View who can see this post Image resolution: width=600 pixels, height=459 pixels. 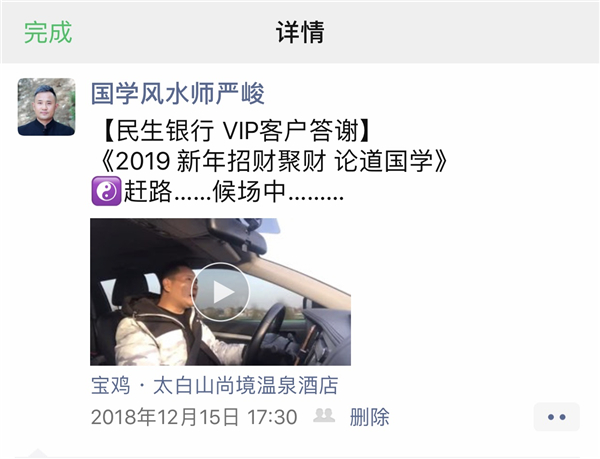point(324,416)
